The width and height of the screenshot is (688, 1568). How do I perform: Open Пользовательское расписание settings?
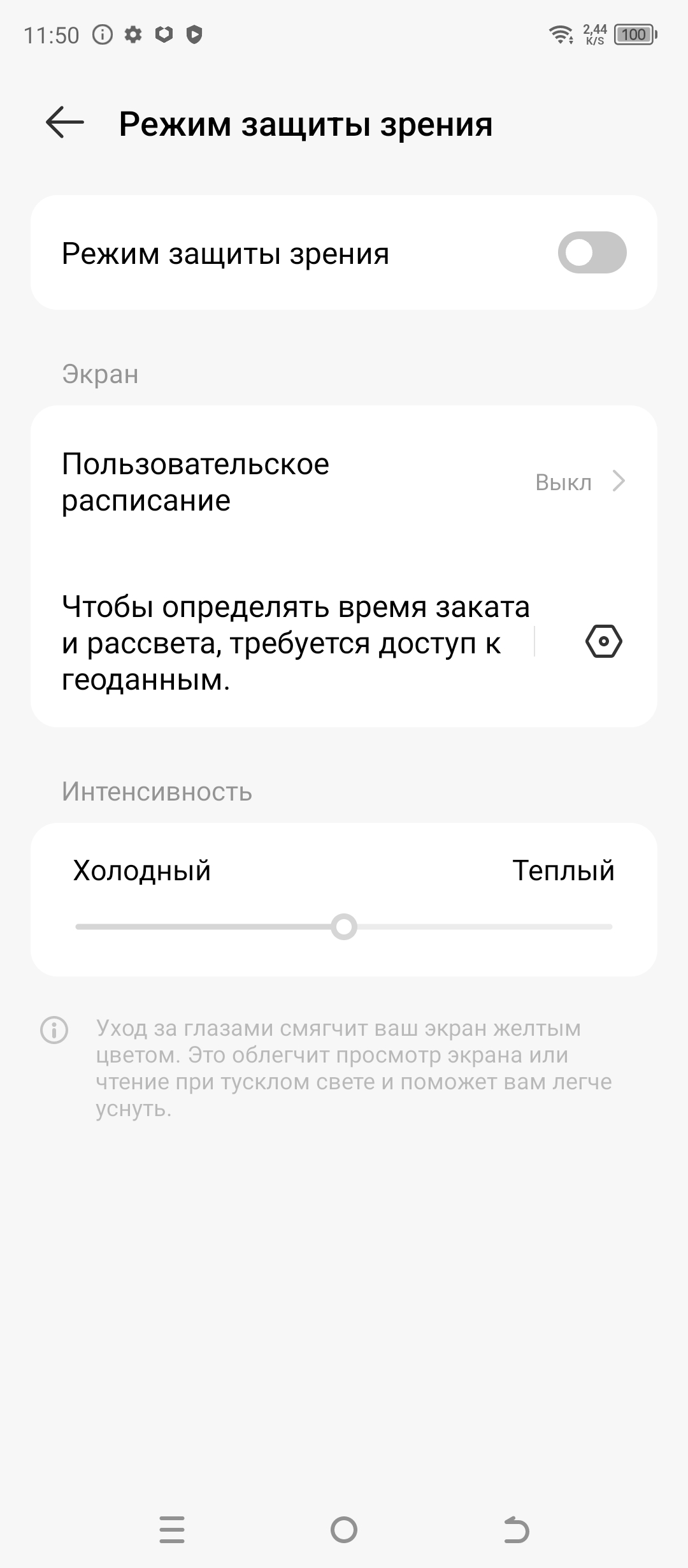344,482
